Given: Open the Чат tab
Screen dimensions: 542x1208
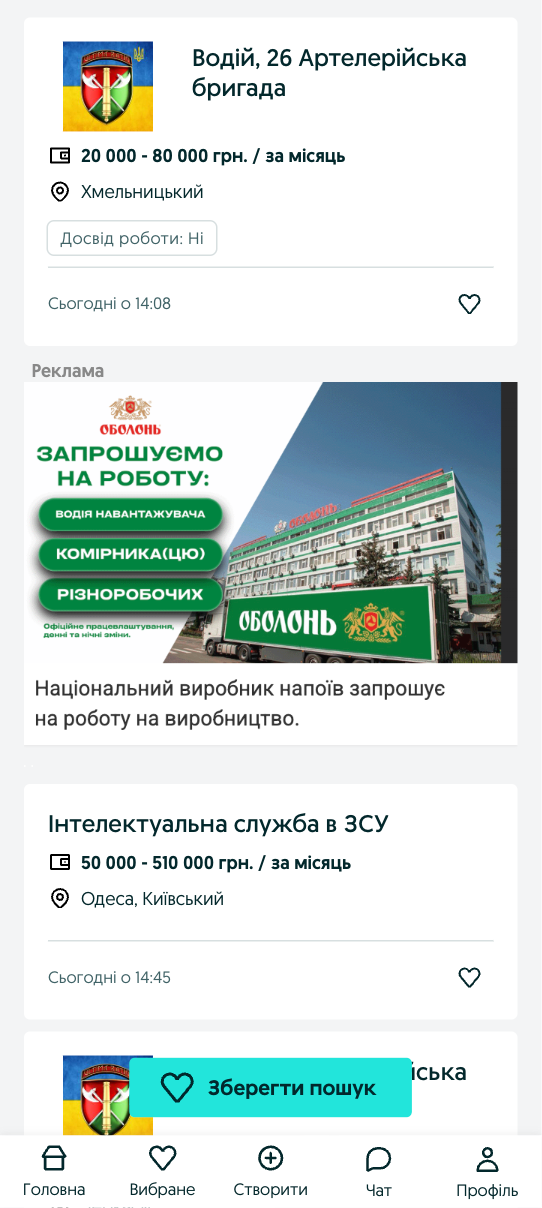Looking at the screenshot, I should coord(379,1172).
